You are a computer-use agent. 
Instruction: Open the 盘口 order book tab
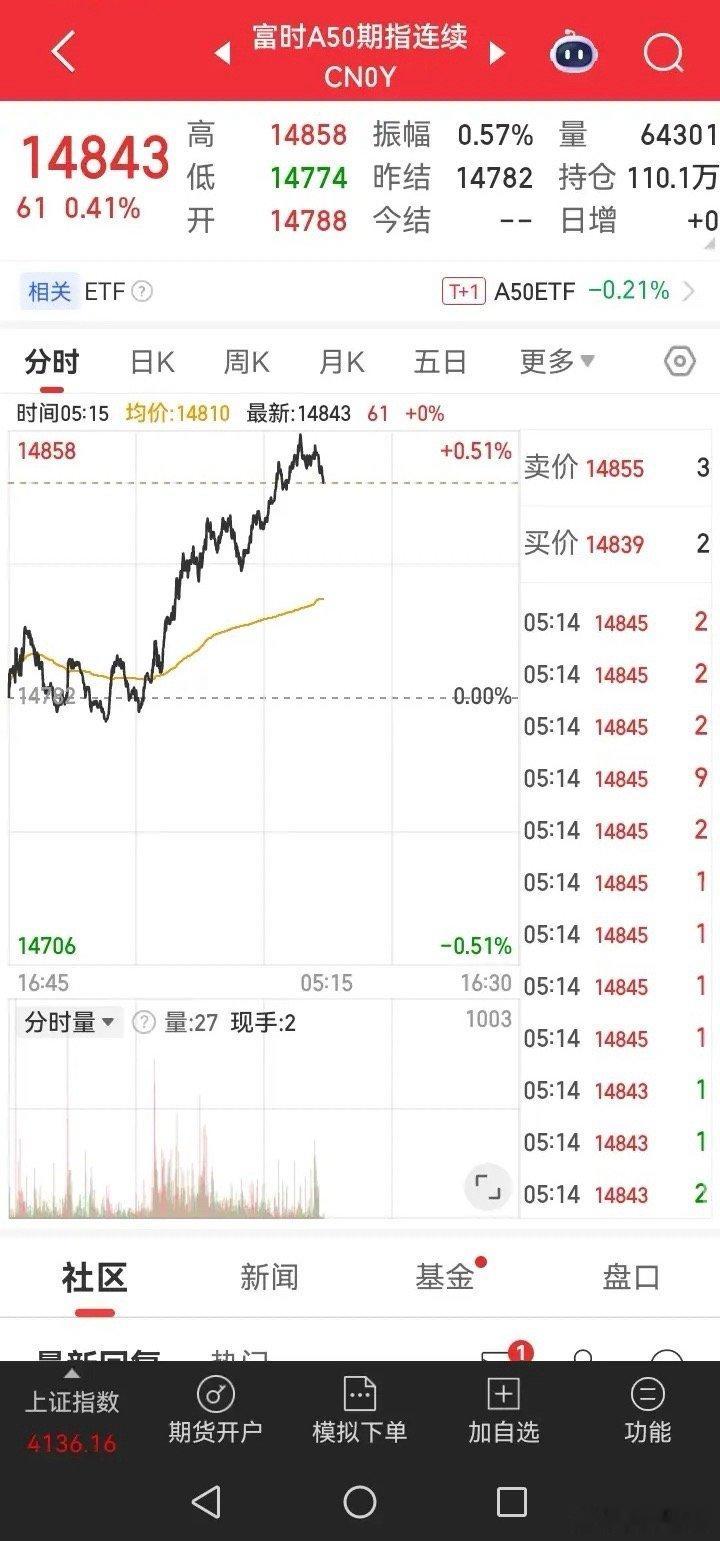coord(630,1275)
